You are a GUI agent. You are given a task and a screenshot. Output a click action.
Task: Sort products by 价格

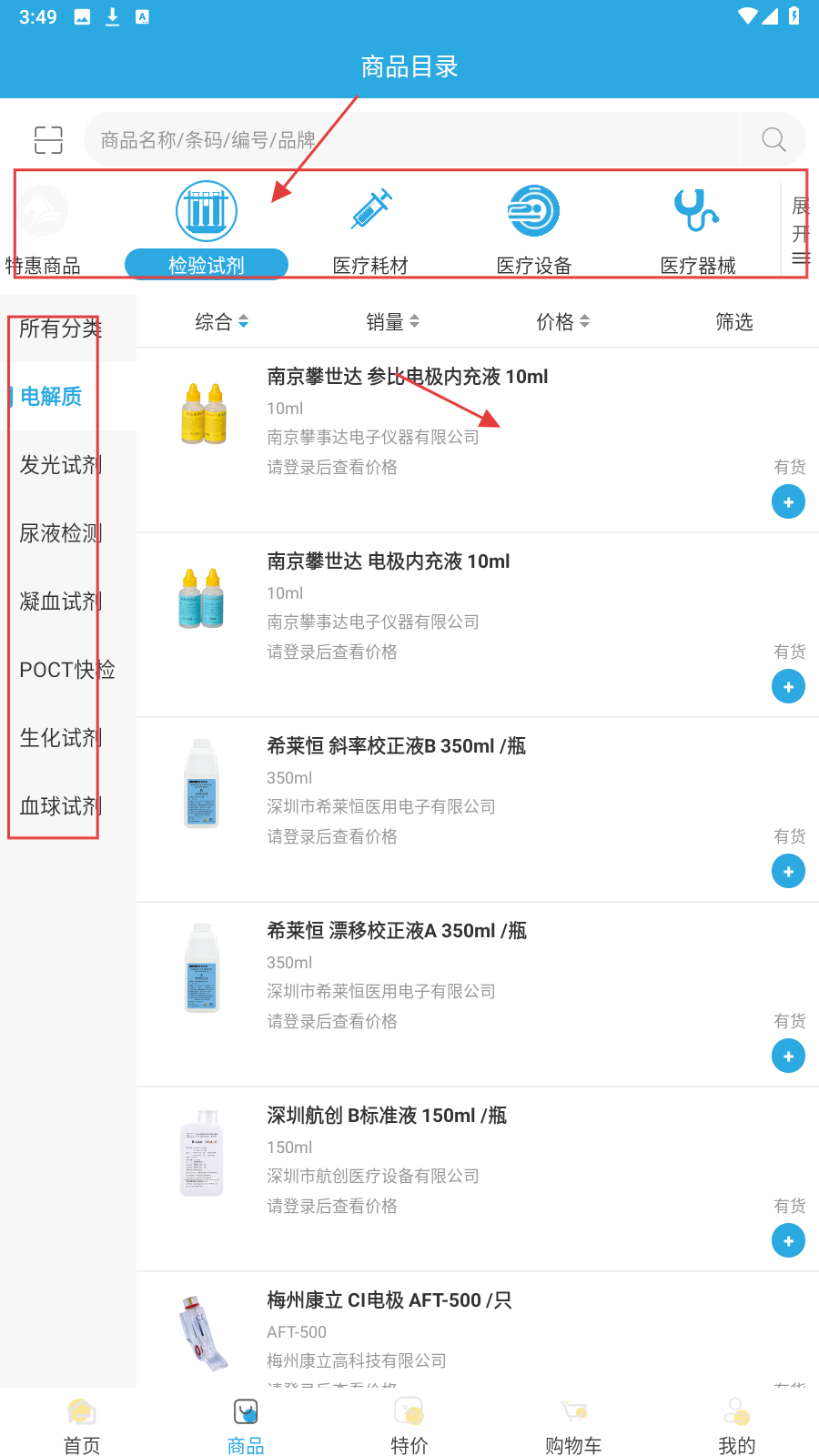pyautogui.click(x=562, y=321)
